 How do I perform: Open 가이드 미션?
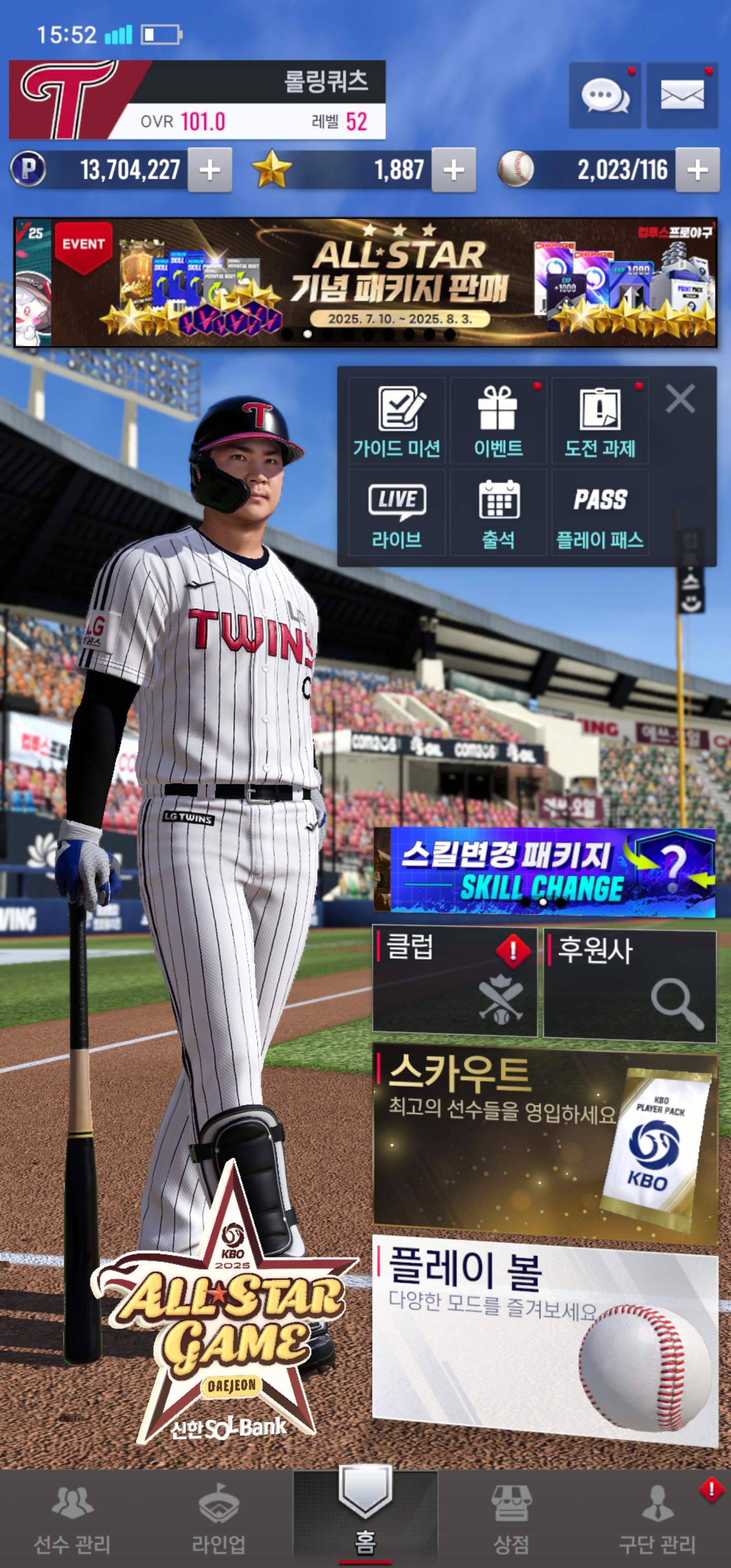397,420
